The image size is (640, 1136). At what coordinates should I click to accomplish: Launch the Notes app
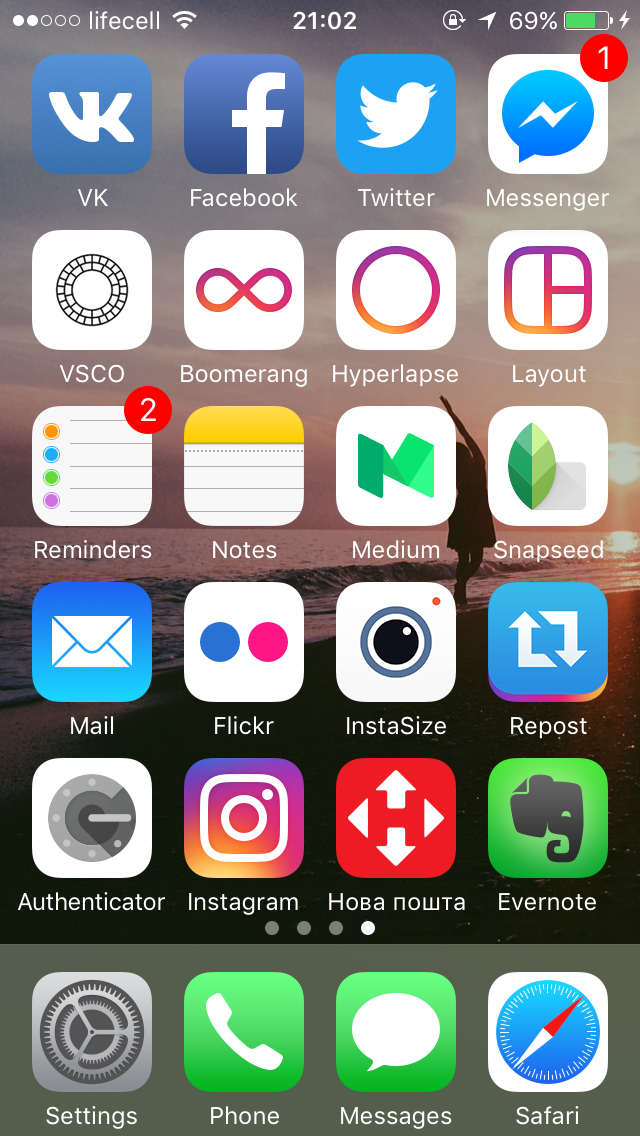tap(244, 466)
